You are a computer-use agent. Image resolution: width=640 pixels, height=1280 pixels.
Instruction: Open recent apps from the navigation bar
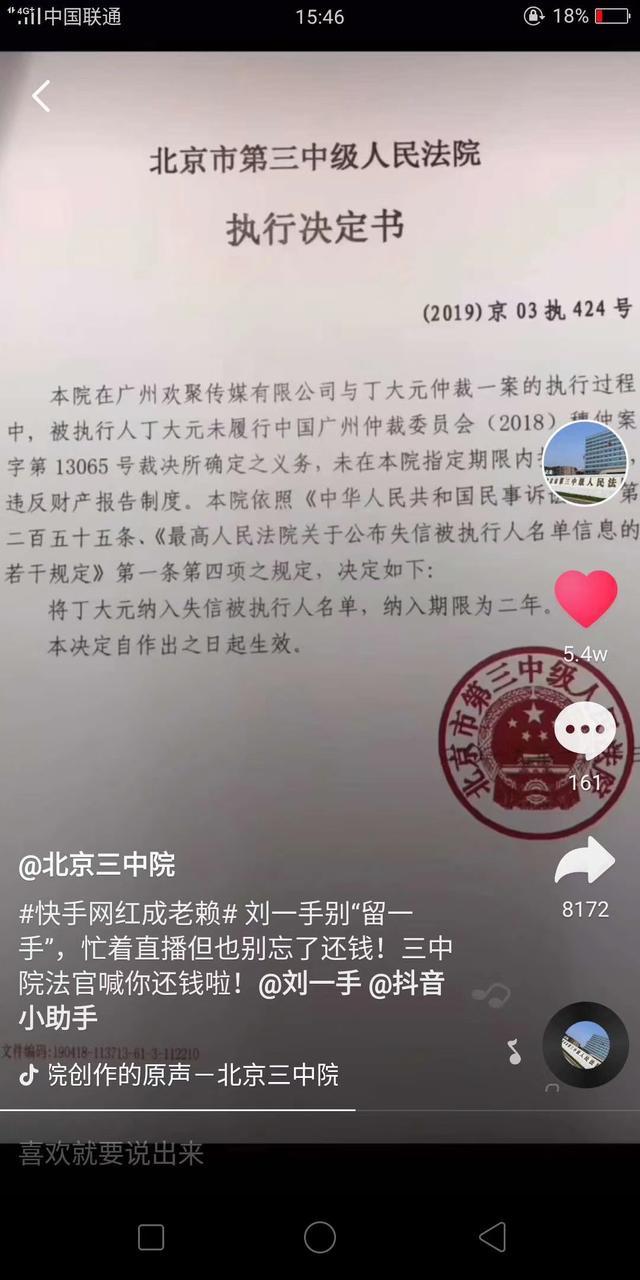pyautogui.click(x=151, y=1237)
